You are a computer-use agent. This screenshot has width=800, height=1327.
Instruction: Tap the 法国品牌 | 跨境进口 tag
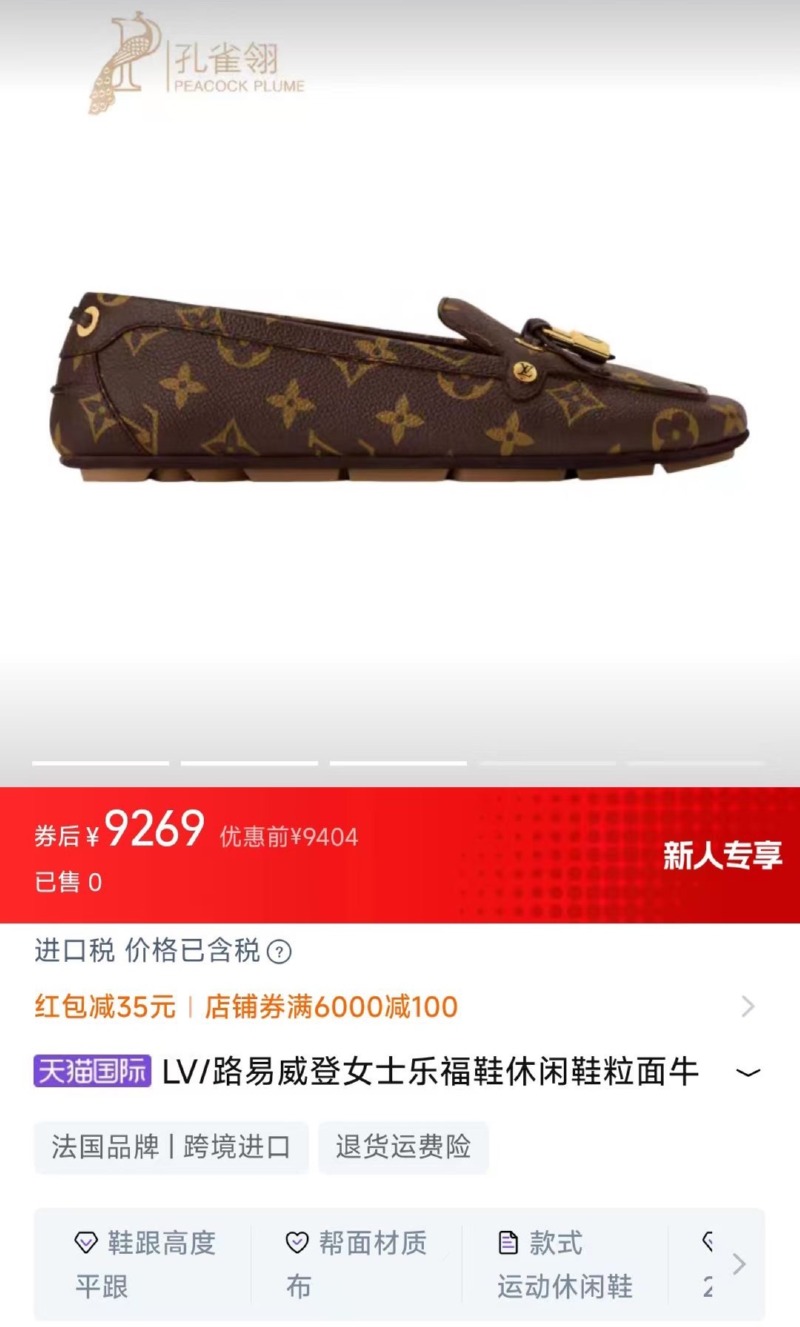click(171, 1147)
